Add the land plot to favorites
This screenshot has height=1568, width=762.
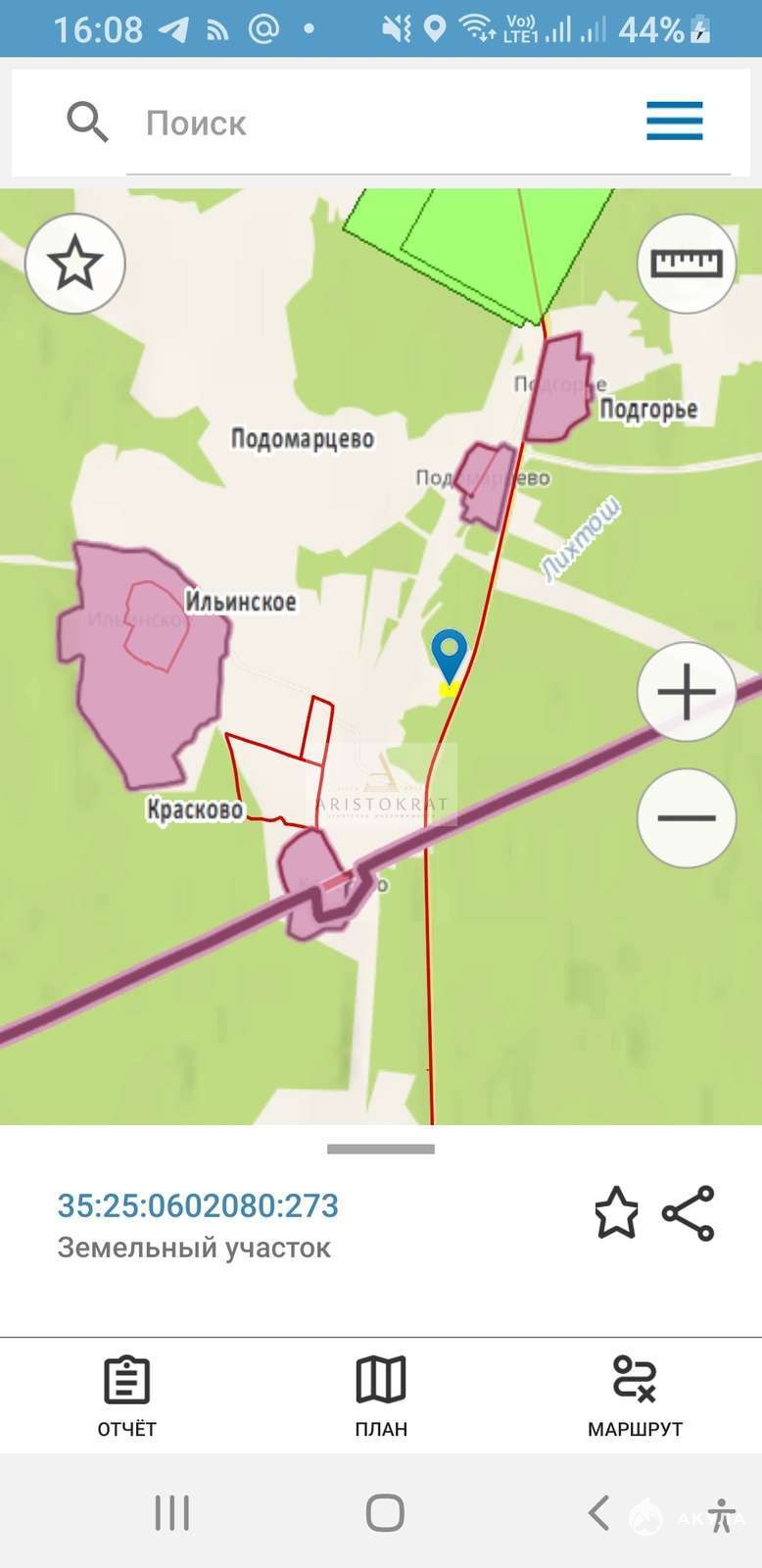(x=616, y=1213)
